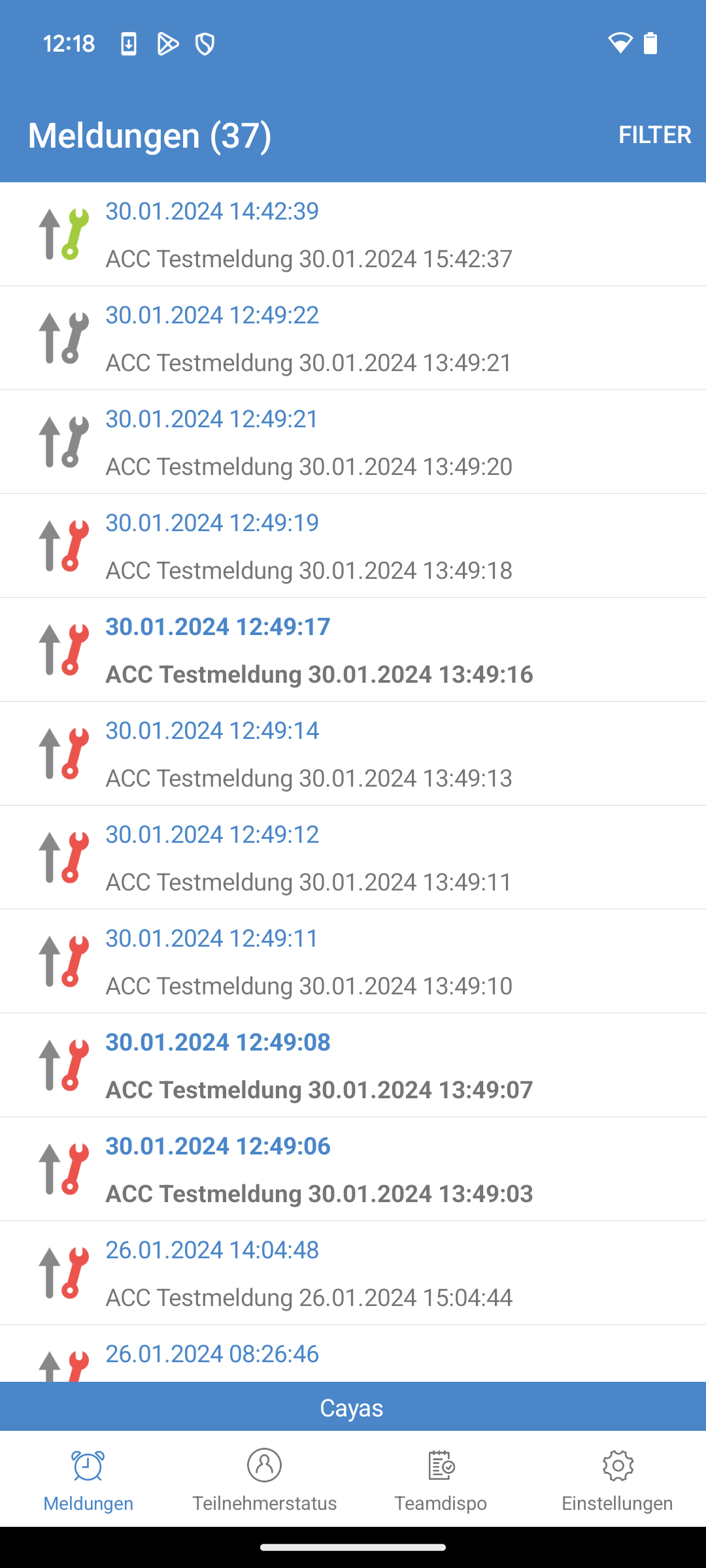Open Einstellungen via the gear icon
706x1568 pixels.
(617, 1465)
